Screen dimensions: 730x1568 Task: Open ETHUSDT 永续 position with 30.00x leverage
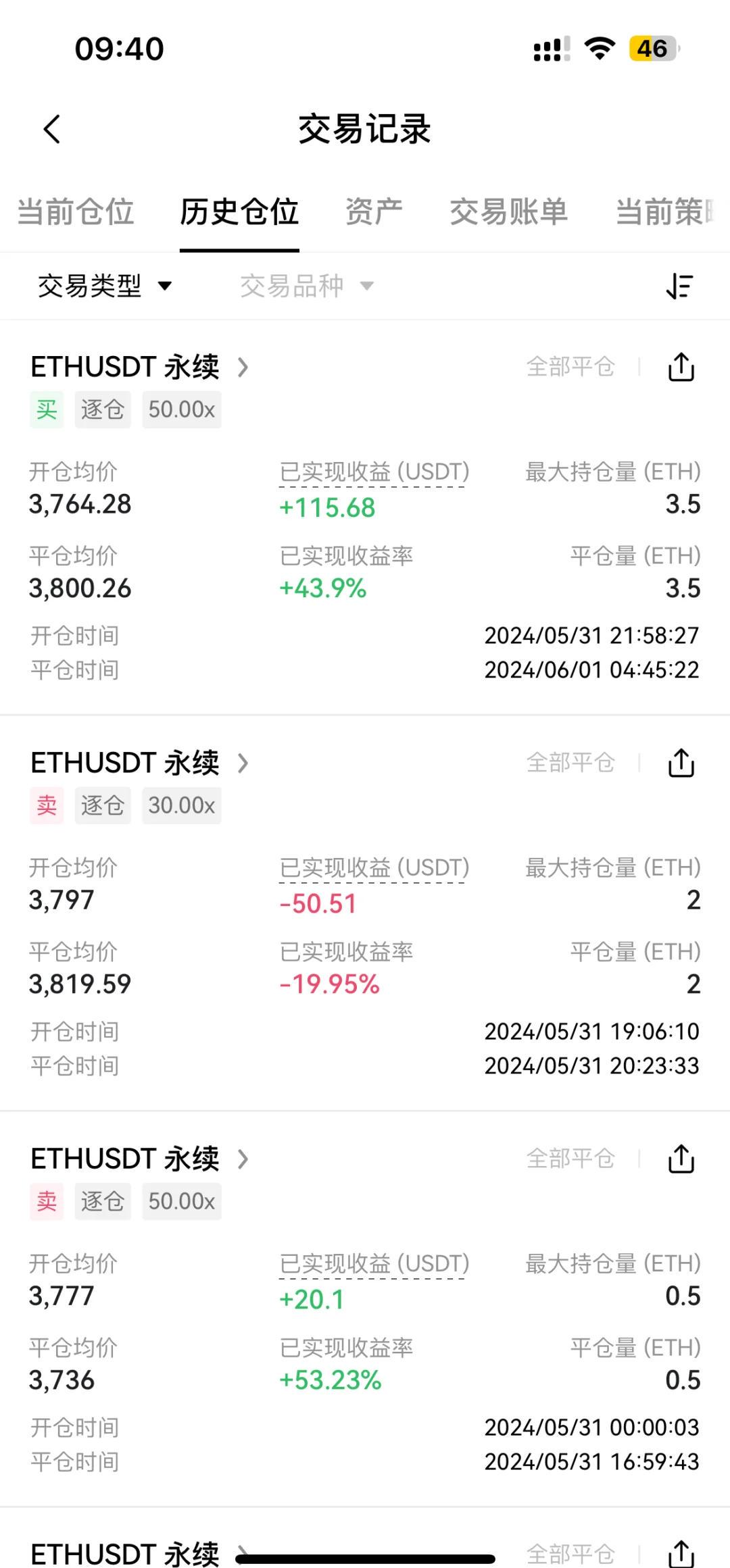point(139,763)
